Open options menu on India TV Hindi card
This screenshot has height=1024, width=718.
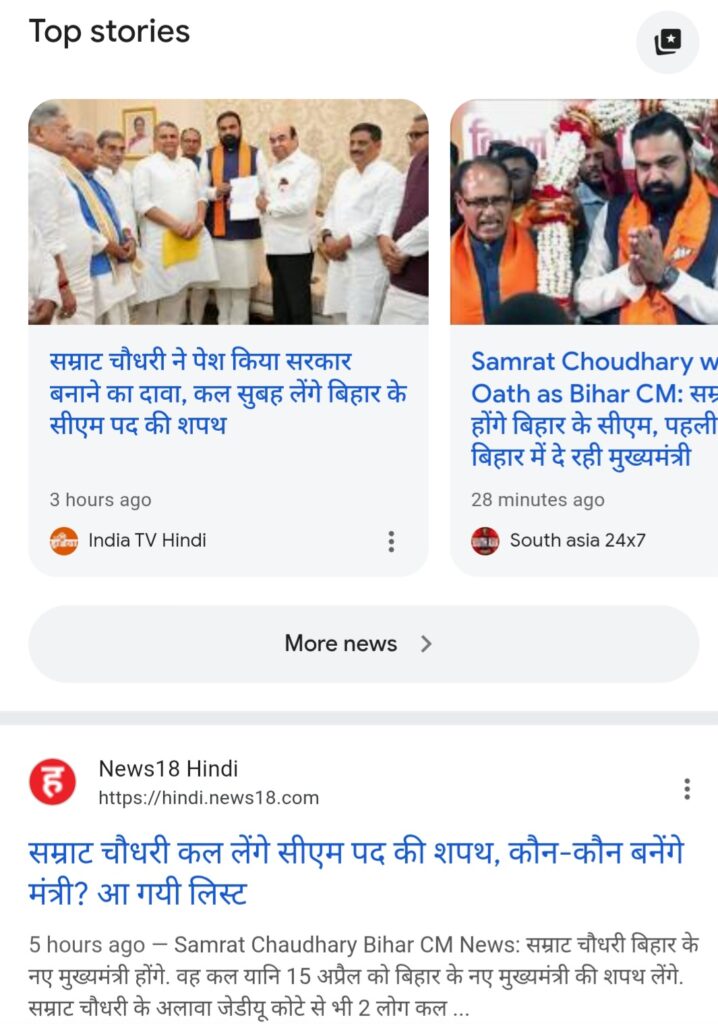(391, 541)
